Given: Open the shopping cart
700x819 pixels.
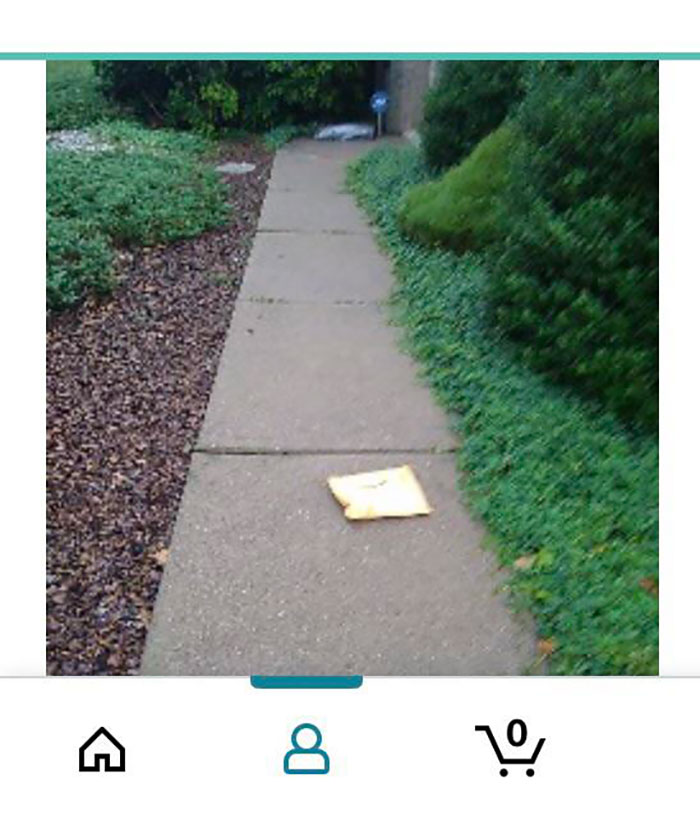Looking at the screenshot, I should pyautogui.click(x=510, y=748).
